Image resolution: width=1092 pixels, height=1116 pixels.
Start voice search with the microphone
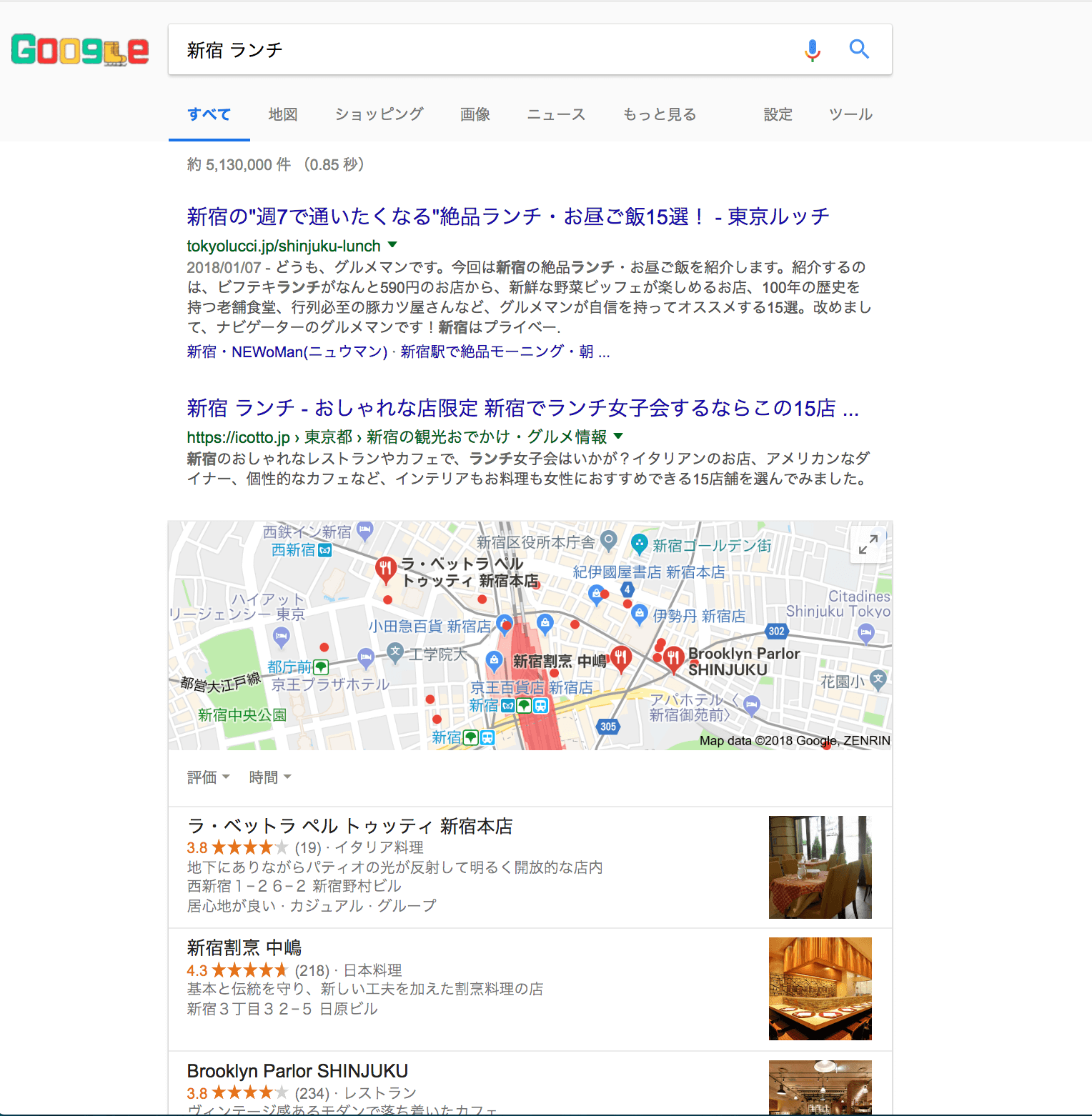click(813, 50)
